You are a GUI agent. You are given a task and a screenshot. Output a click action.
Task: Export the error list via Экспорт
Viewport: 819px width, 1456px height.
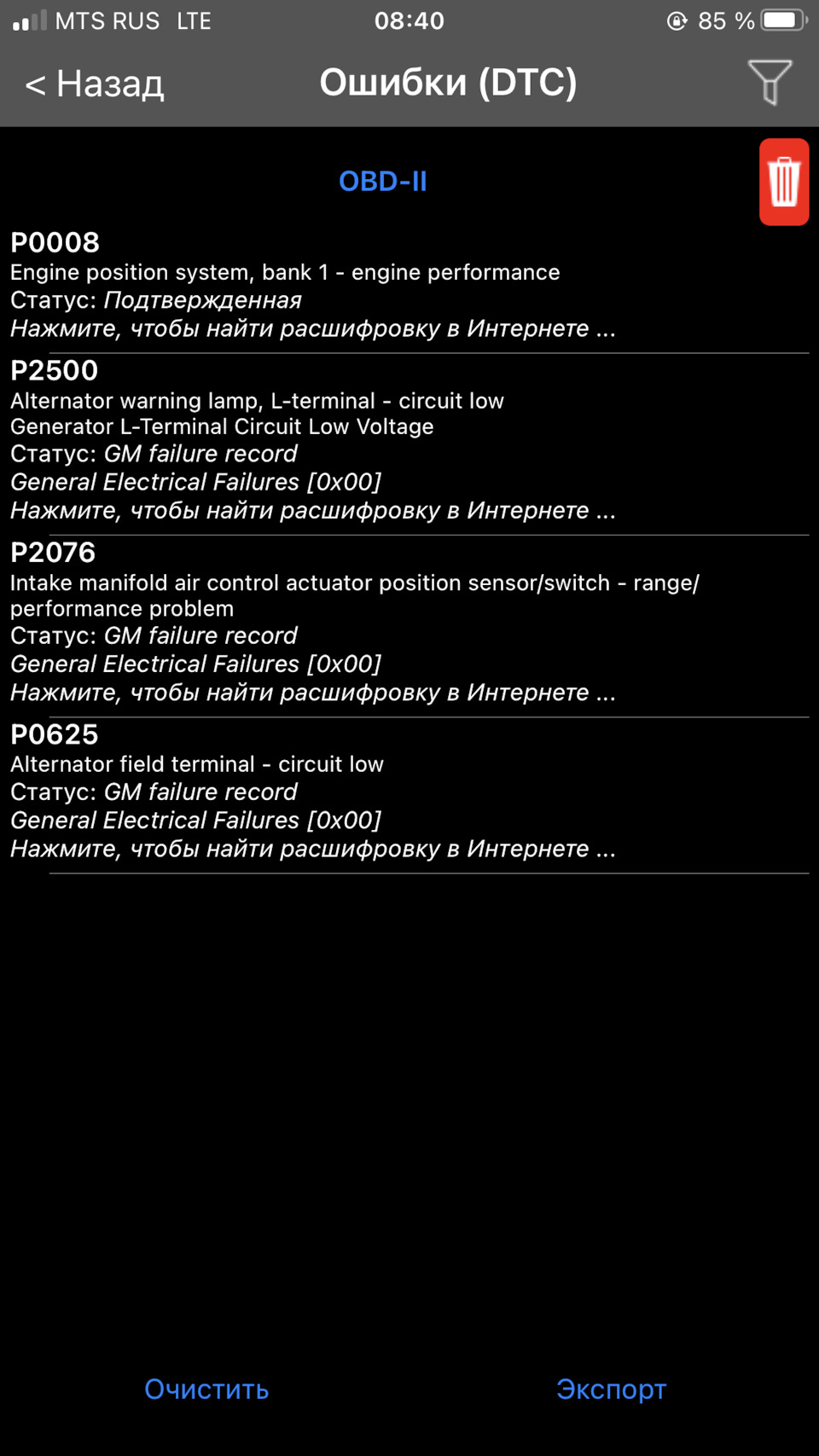611,1389
